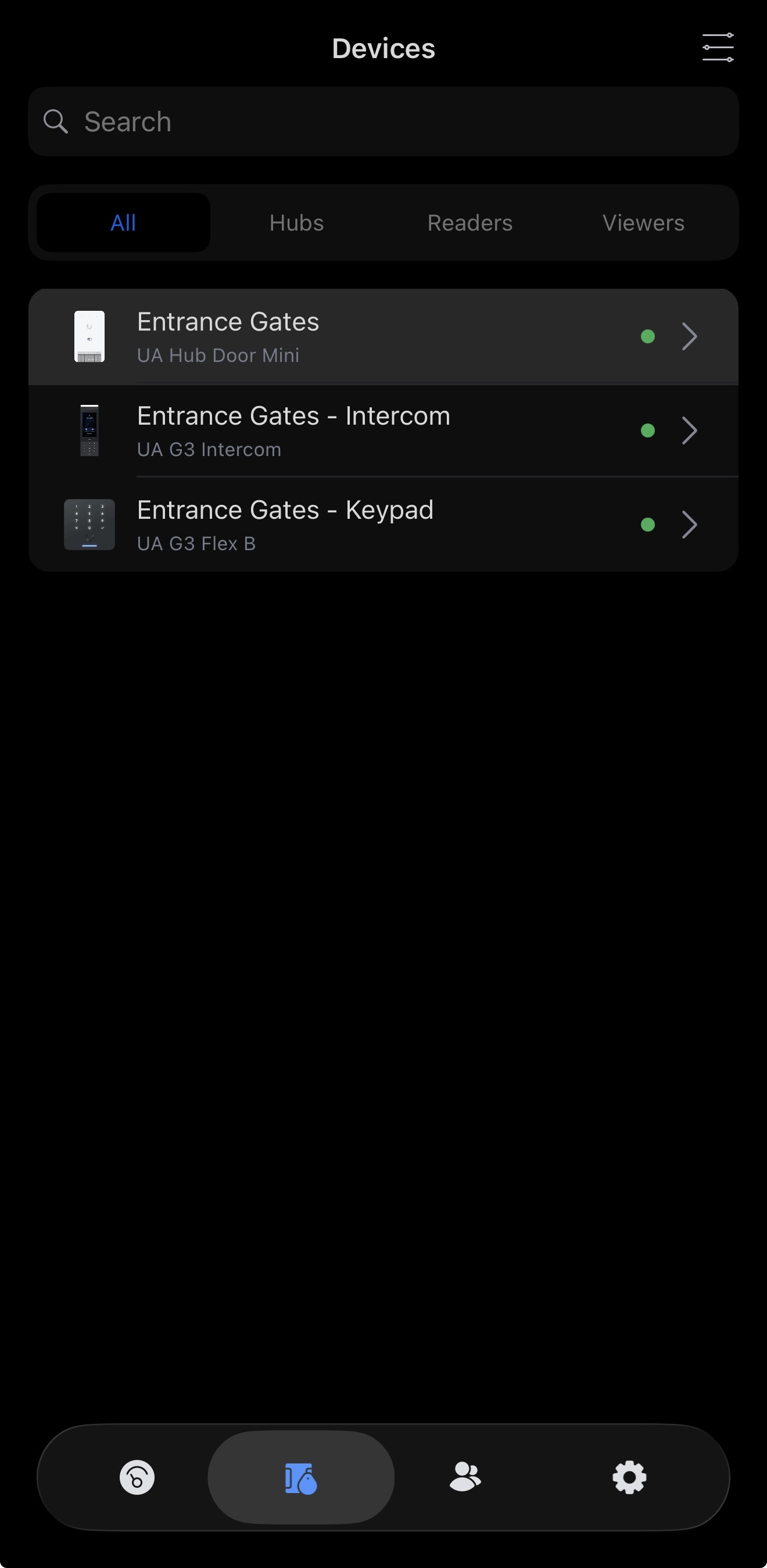
Task: Open Entrance Gates UA Hub Door Mini
Action: point(383,336)
